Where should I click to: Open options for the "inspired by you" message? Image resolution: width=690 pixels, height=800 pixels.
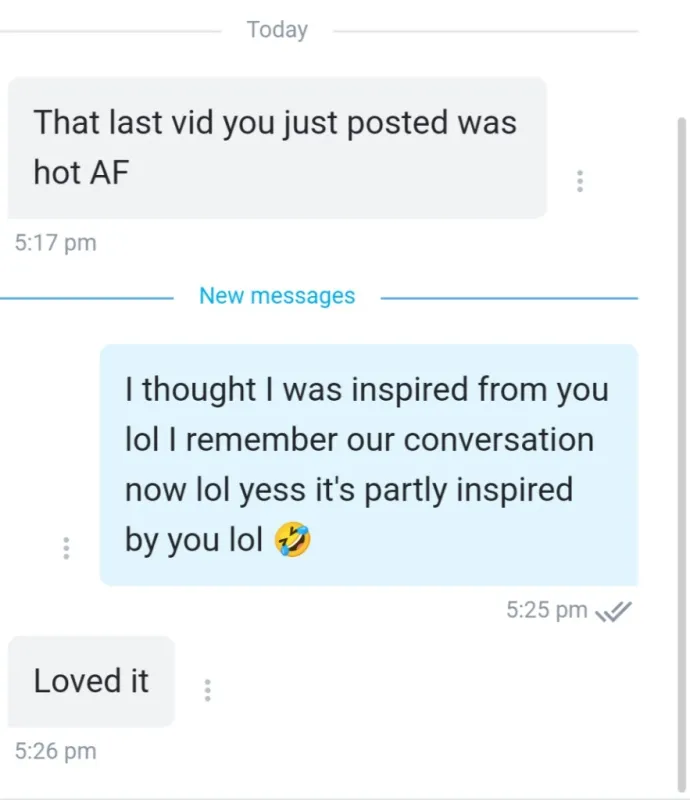click(x=66, y=548)
